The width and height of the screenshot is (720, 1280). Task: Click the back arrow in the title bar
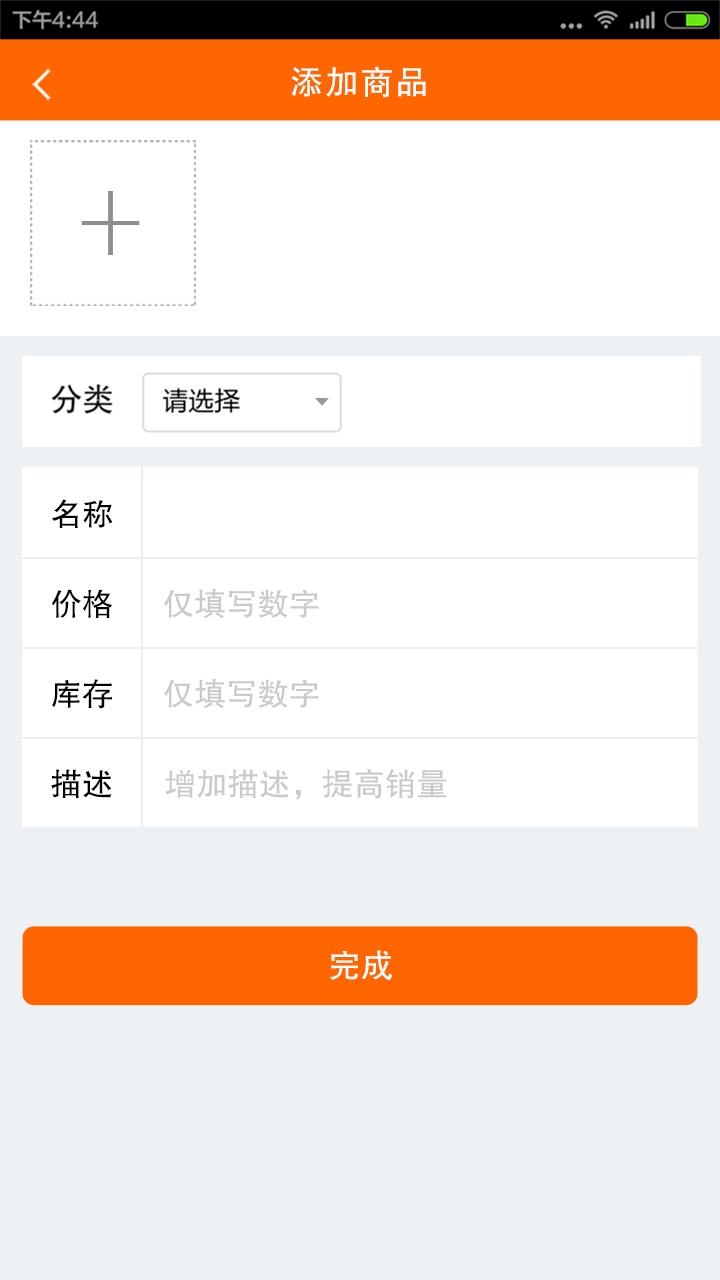pos(40,84)
